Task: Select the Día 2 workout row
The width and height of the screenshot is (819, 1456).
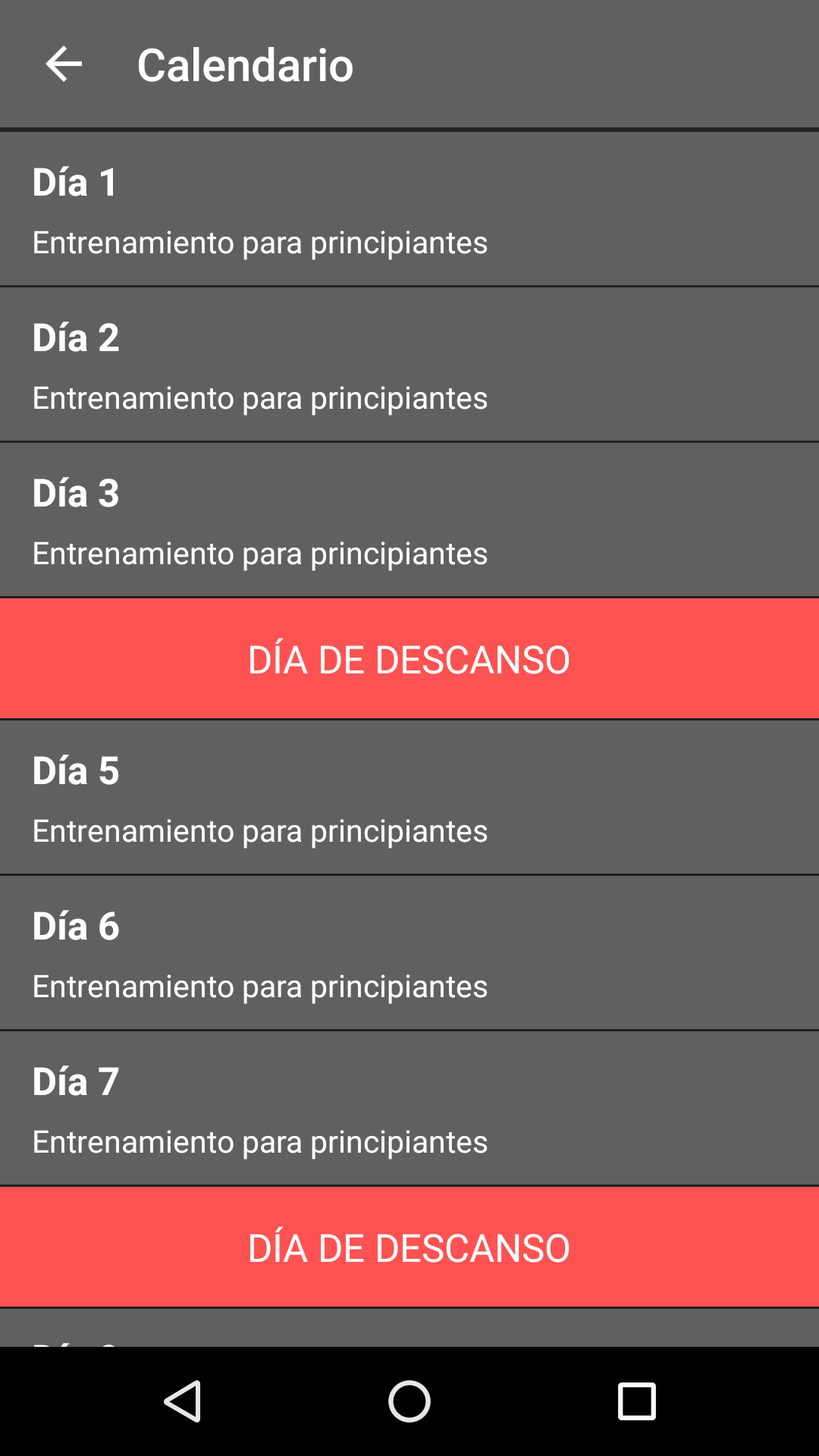Action: [409, 366]
